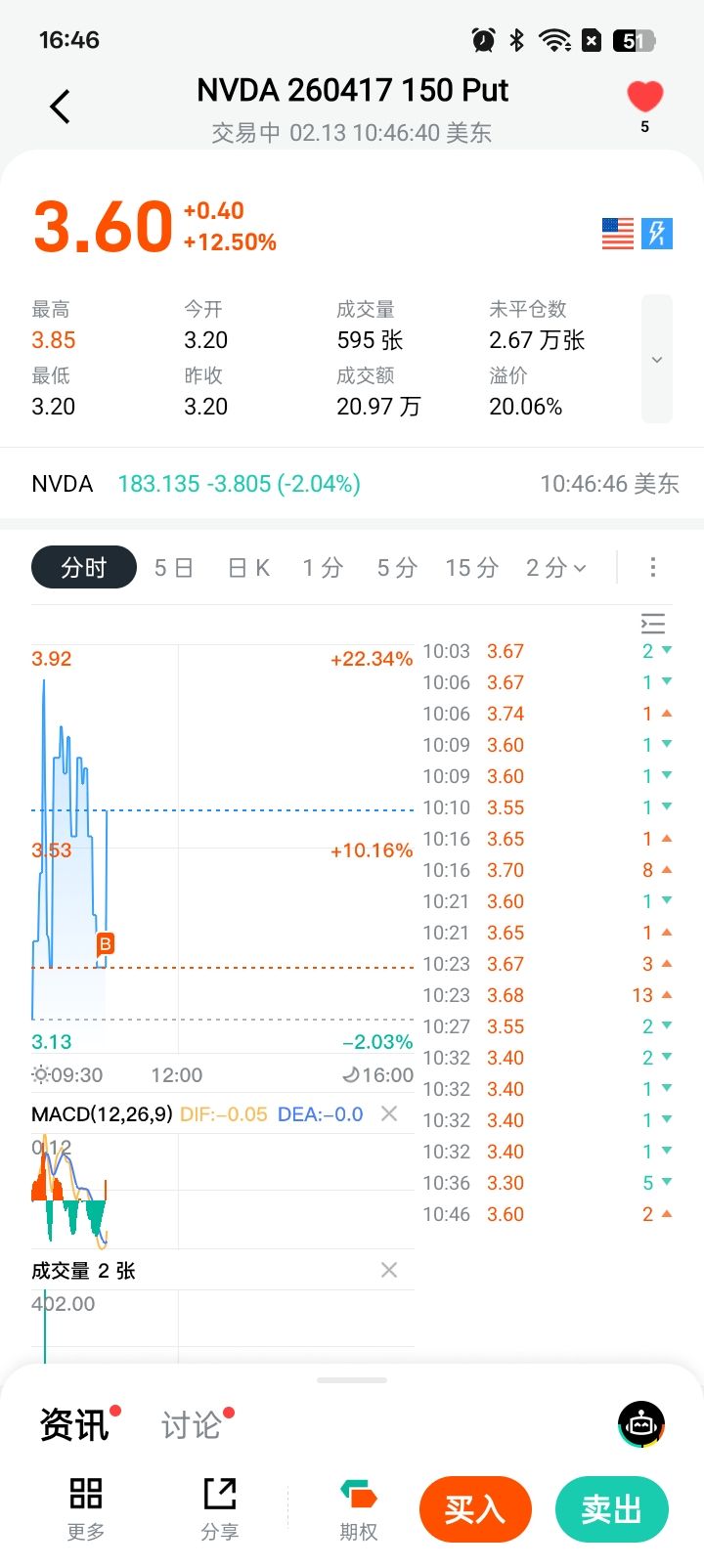Open the underlying NVDA stock quote row

click(352, 484)
